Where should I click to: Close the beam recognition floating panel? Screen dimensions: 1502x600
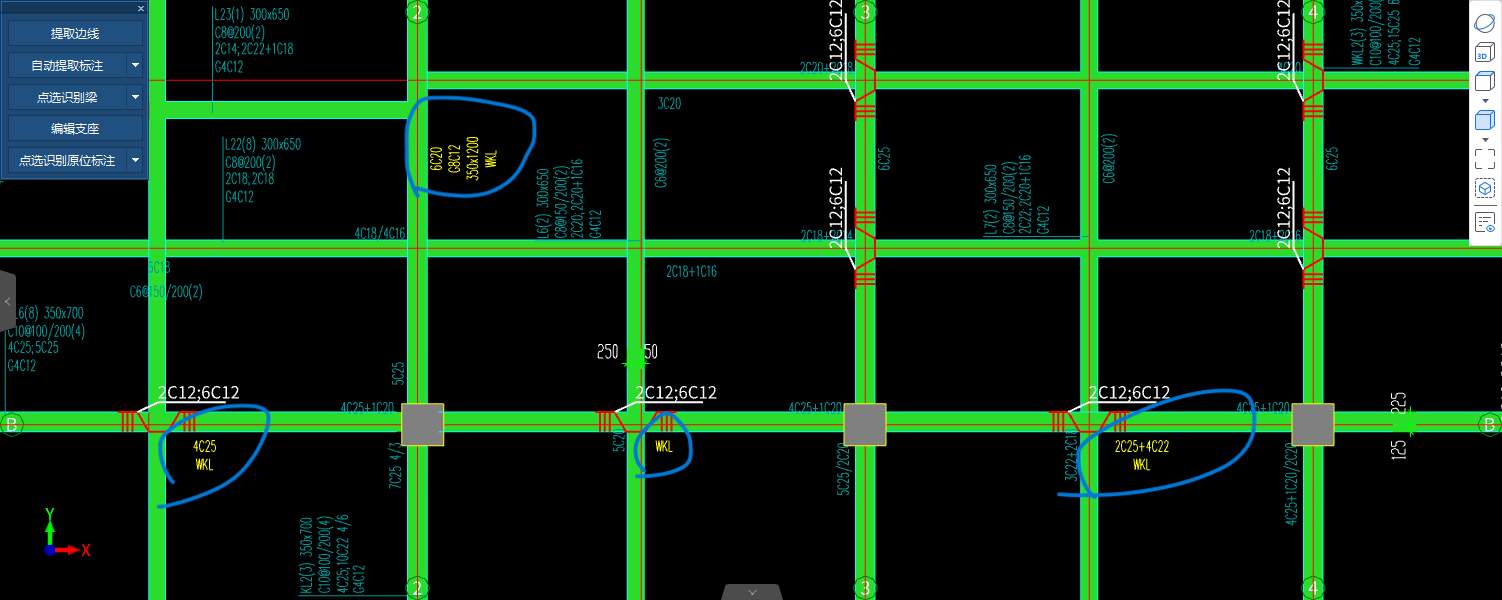click(141, 8)
